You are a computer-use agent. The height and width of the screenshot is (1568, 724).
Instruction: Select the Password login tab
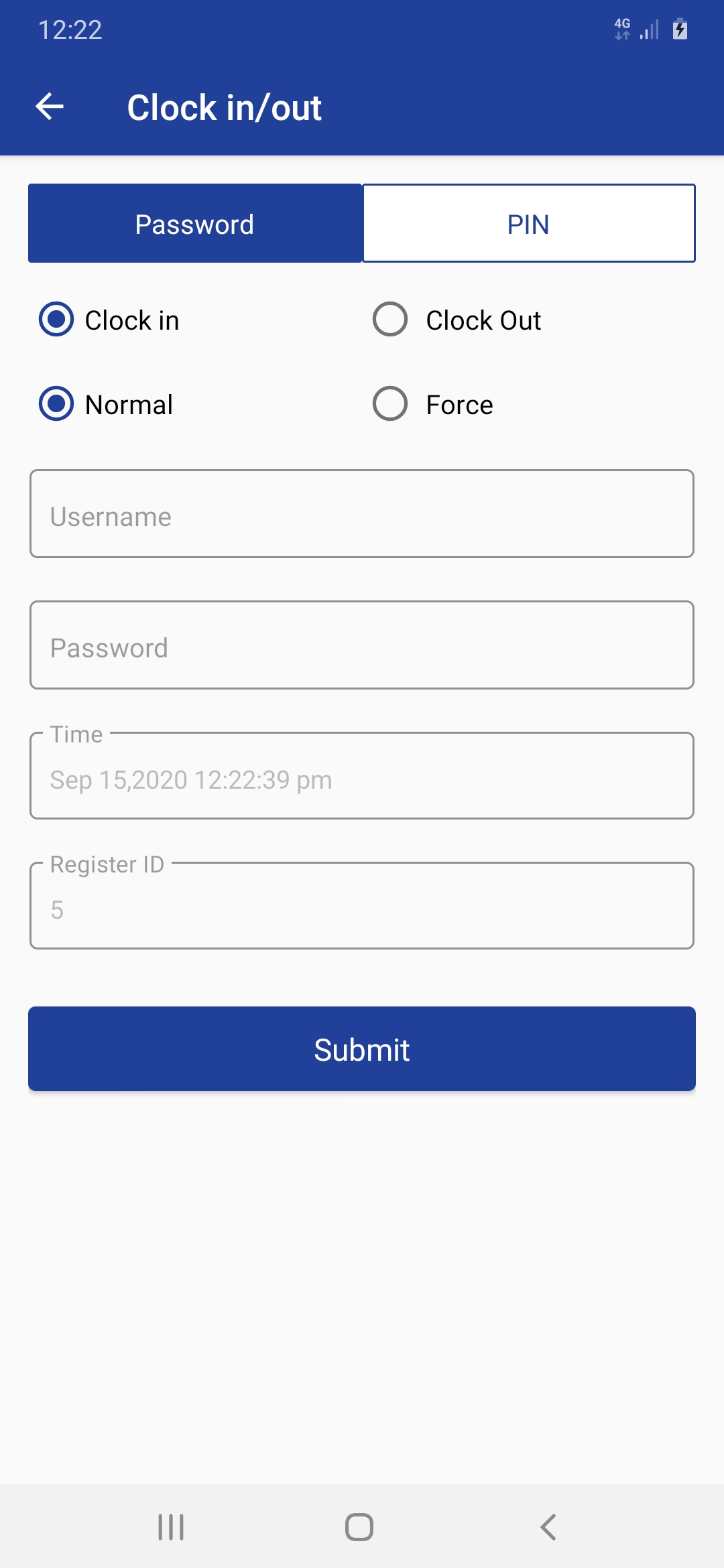195,224
